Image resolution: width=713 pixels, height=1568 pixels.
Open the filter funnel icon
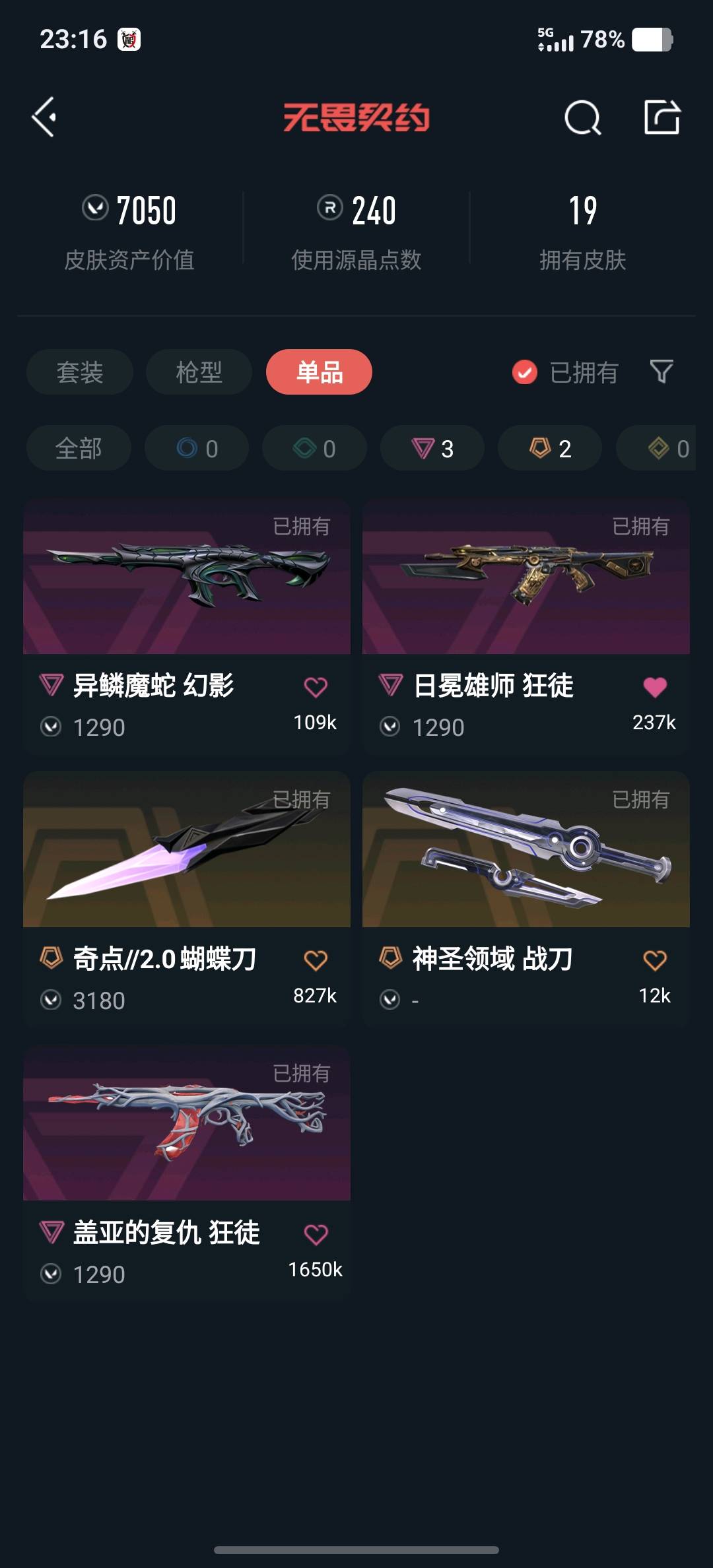(x=662, y=372)
